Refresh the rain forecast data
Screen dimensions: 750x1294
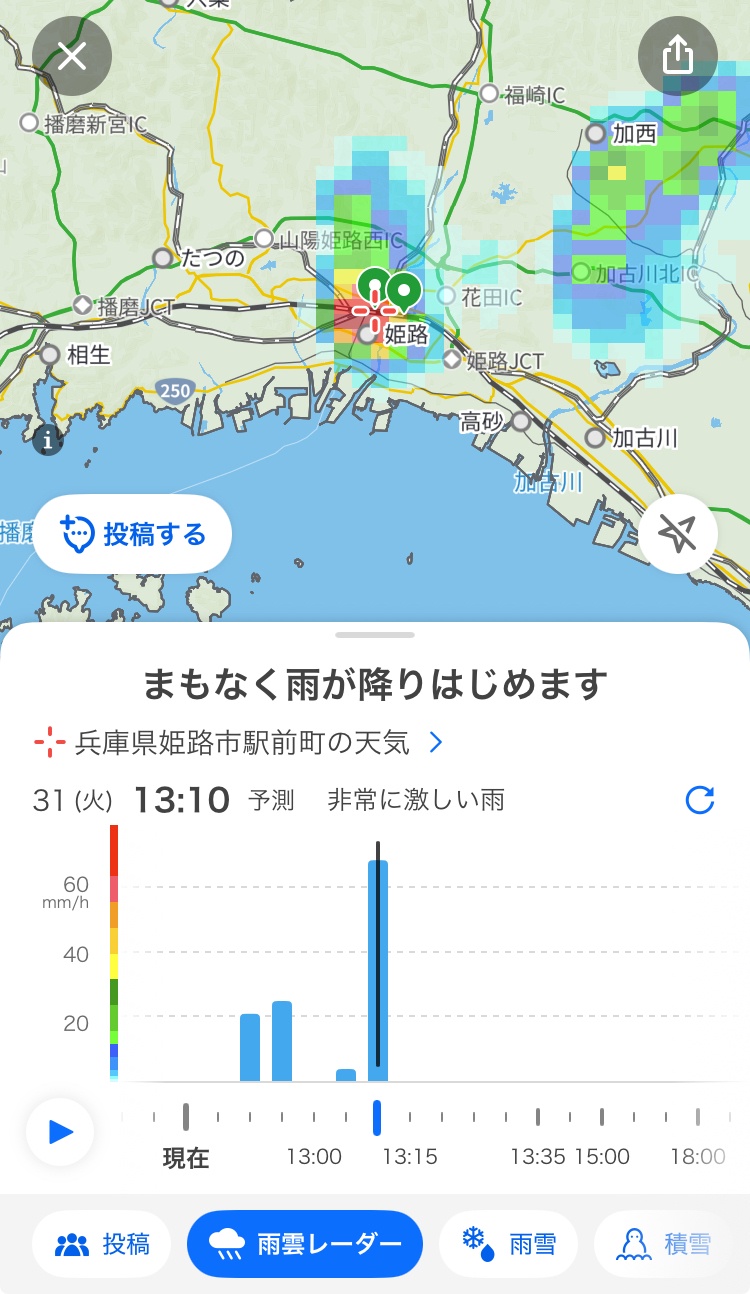[700, 800]
